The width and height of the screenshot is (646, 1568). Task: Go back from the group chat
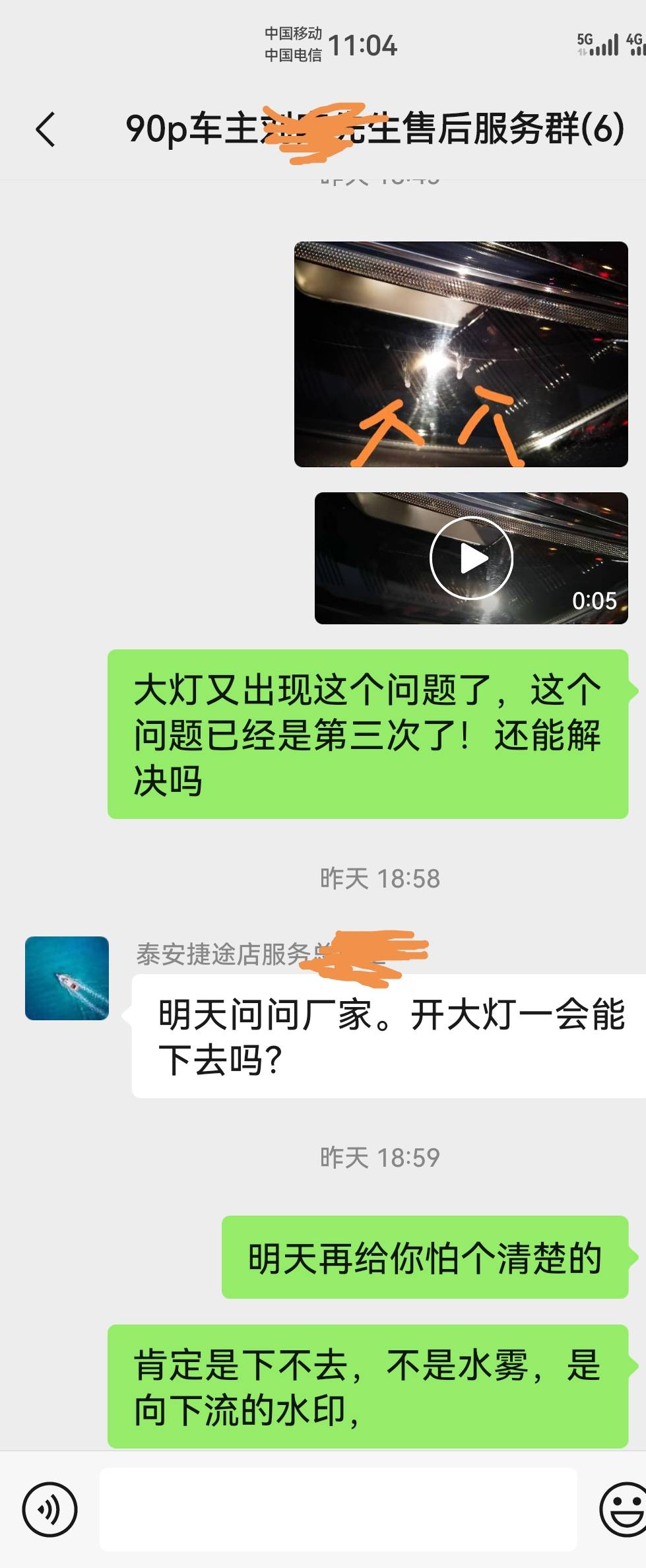click(45, 129)
